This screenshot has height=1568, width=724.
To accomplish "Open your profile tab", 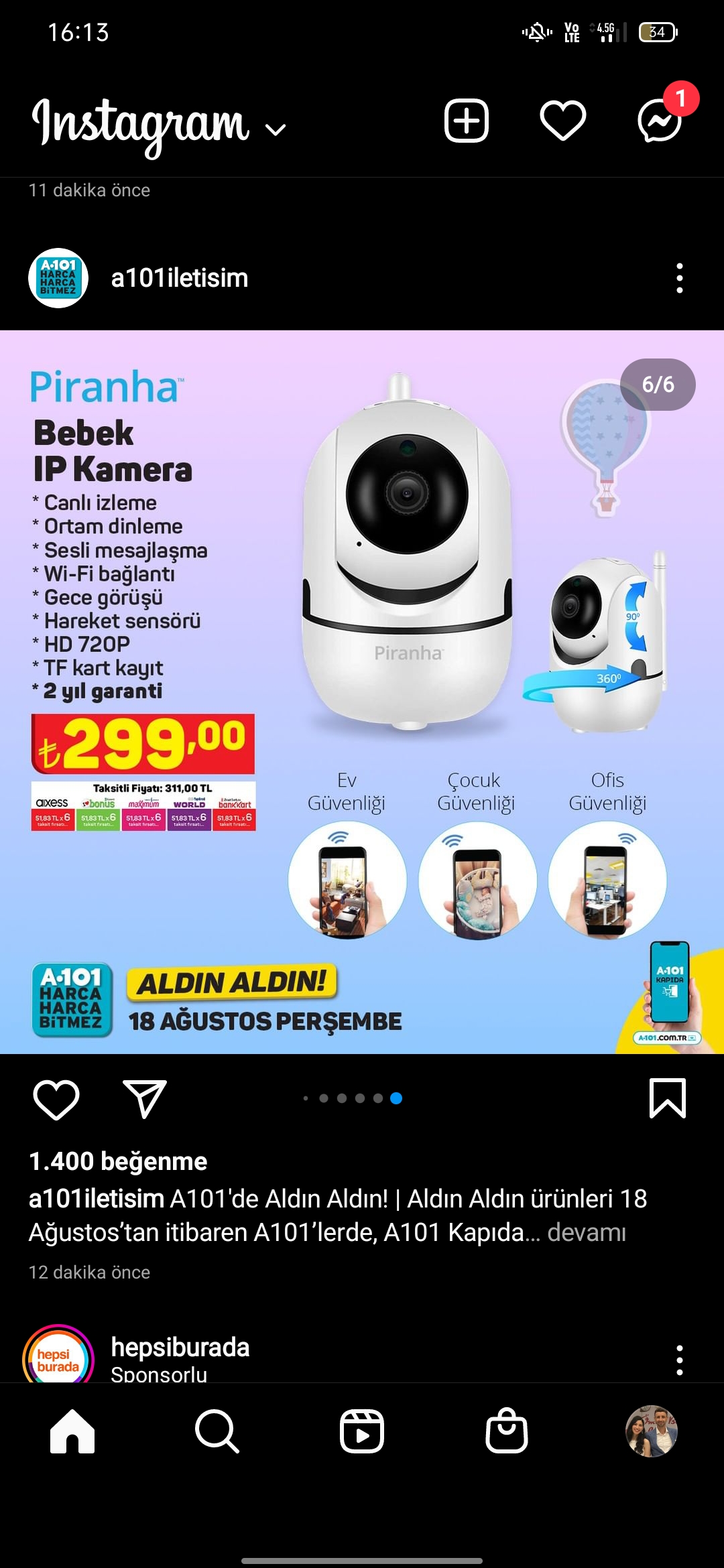I will (x=651, y=1431).
